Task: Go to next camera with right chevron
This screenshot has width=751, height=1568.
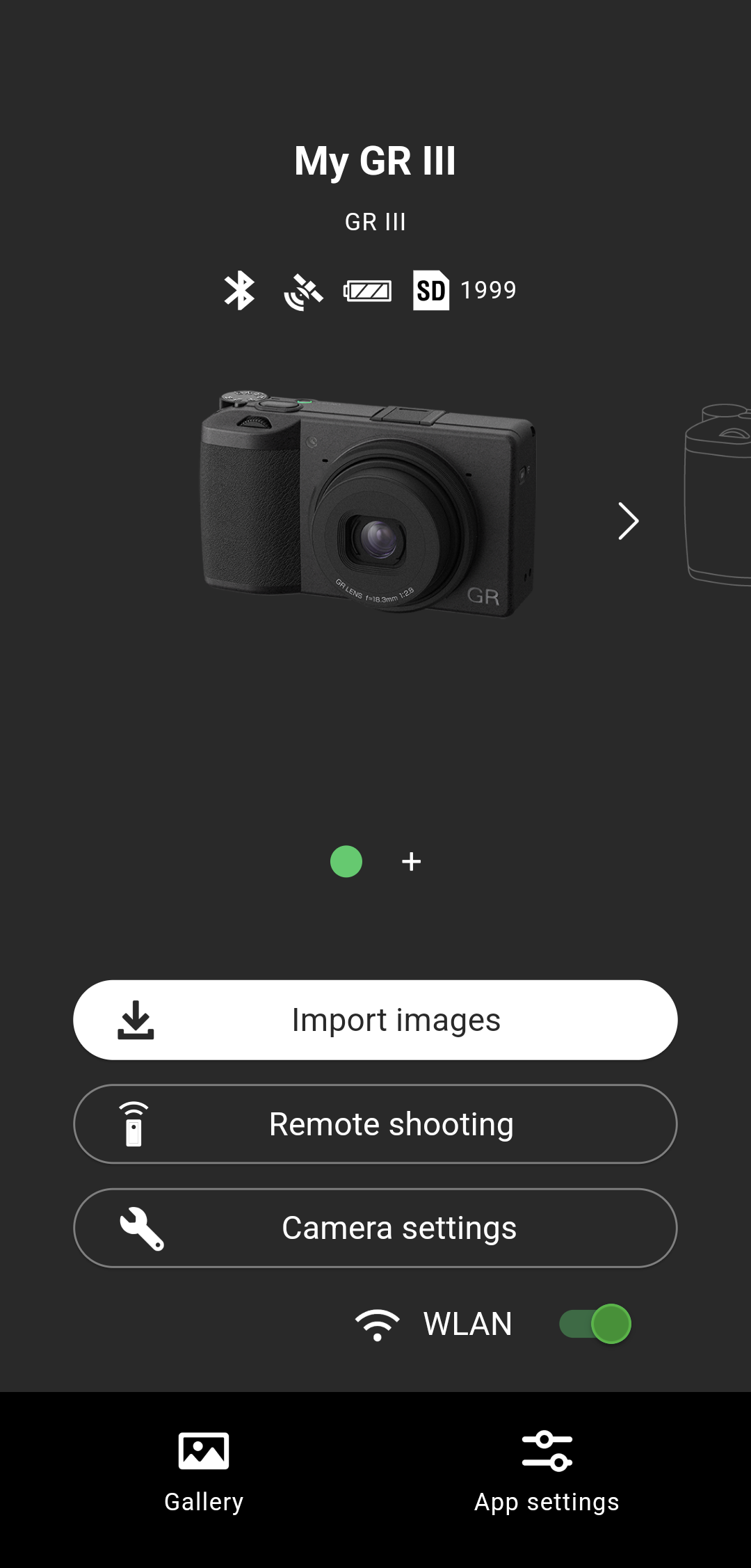Action: [x=628, y=521]
